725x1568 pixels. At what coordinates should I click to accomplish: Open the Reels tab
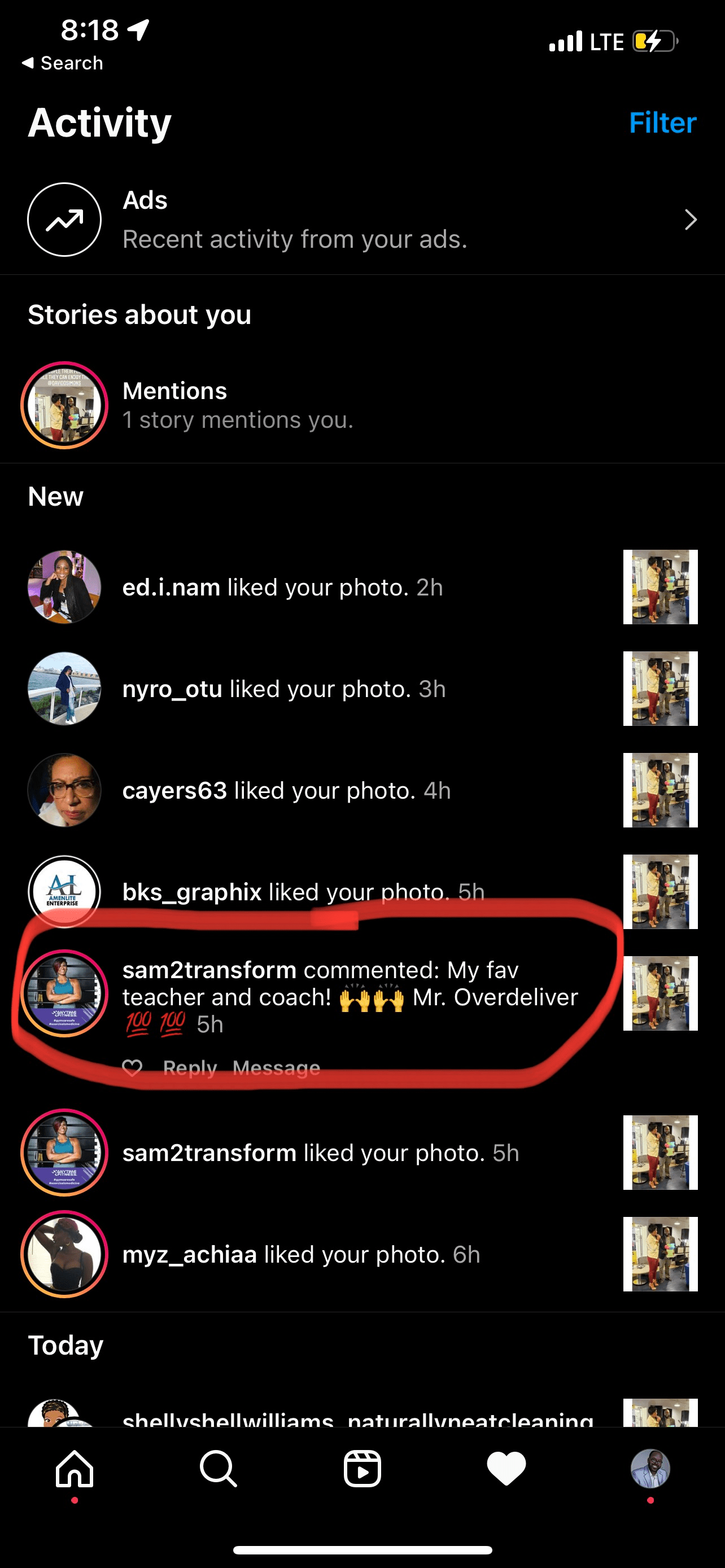(362, 1468)
